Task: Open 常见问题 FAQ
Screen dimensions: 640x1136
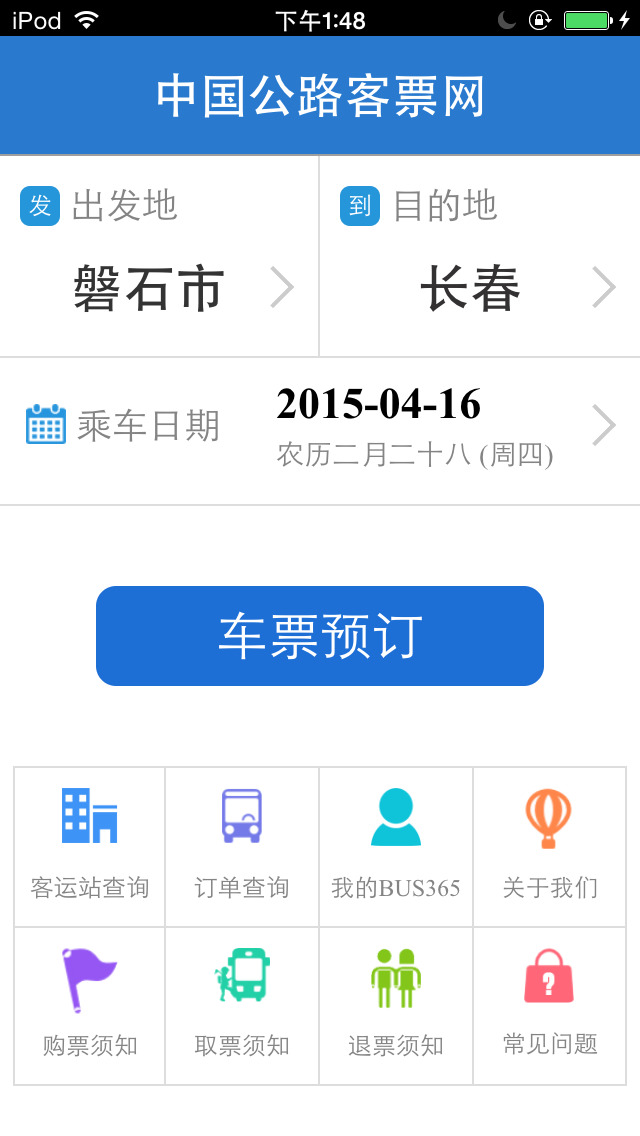Action: tap(549, 1004)
